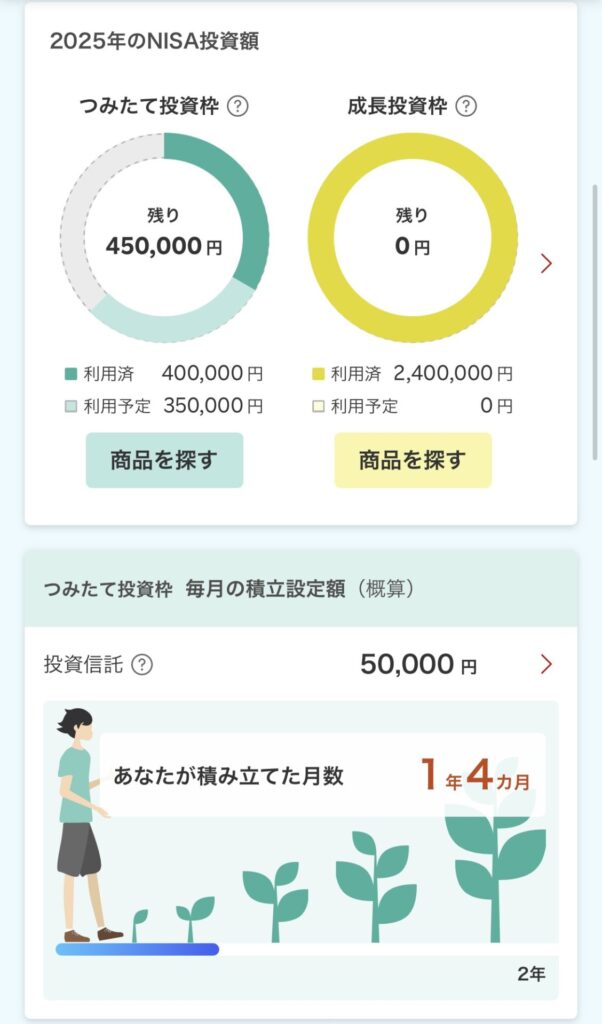Open 投資信託 50,000円 monthly setting details
The width and height of the screenshot is (602, 1024).
click(x=546, y=664)
